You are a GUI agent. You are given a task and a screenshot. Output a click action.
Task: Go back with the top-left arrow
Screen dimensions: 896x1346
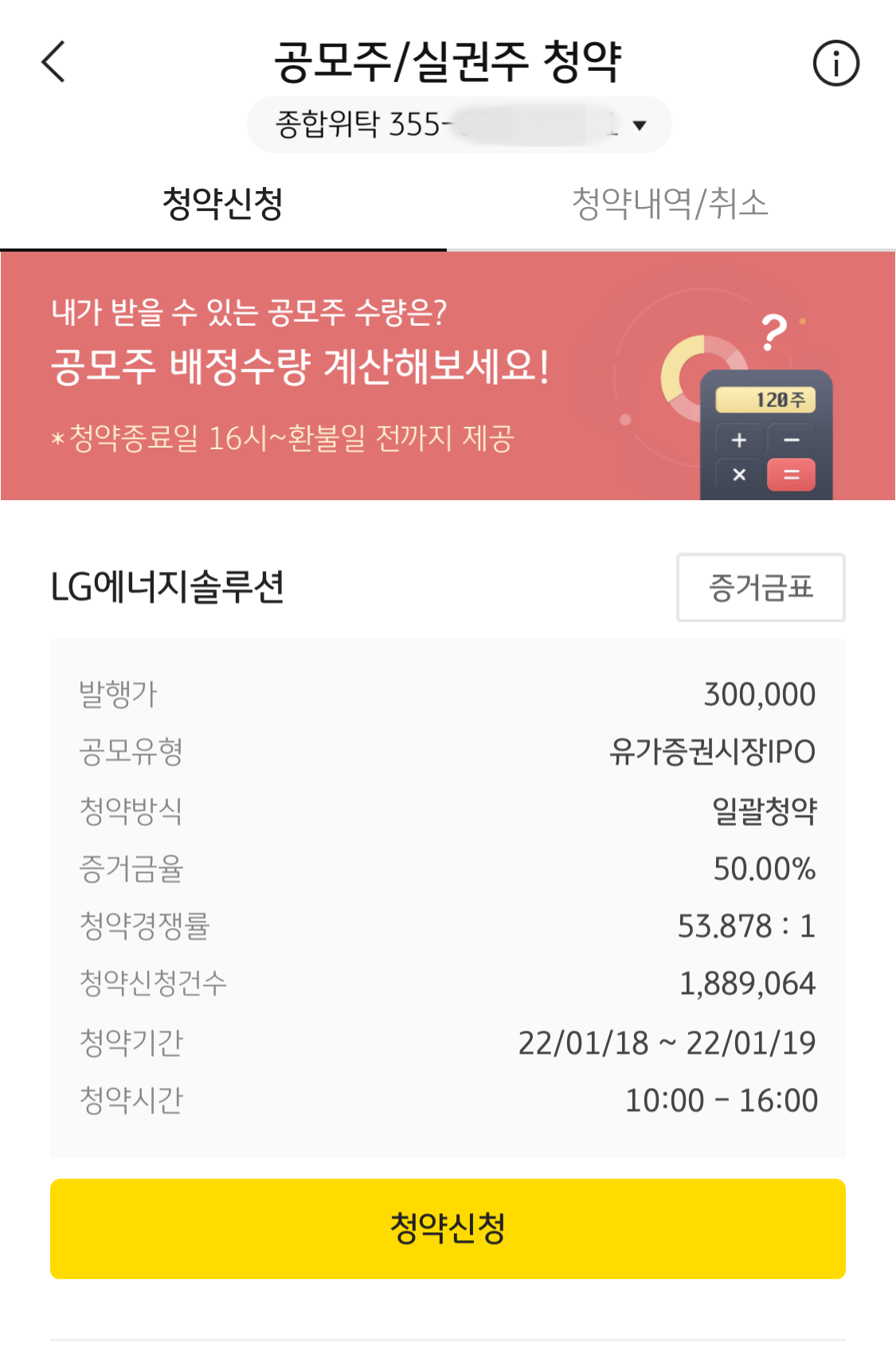[53, 62]
